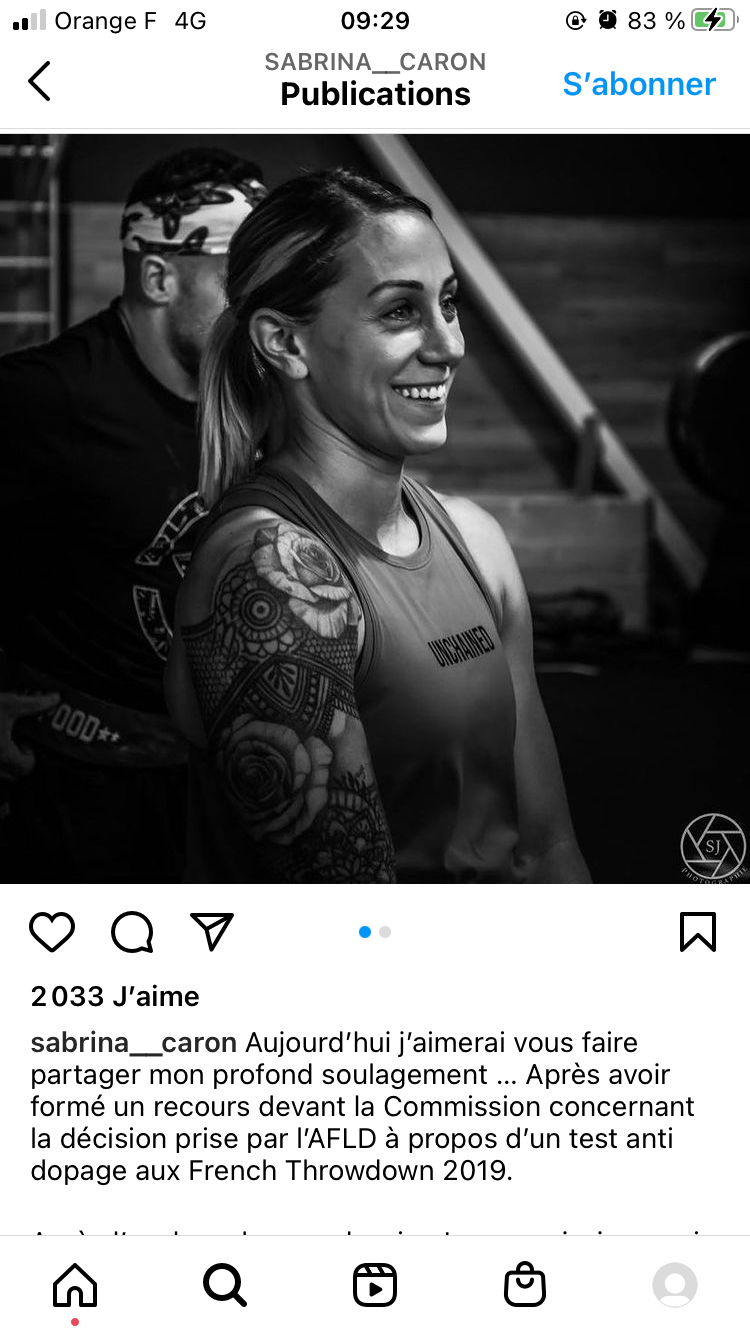Image resolution: width=750 pixels, height=1334 pixels.
Task: Share the post via paper plane icon
Action: [x=212, y=931]
